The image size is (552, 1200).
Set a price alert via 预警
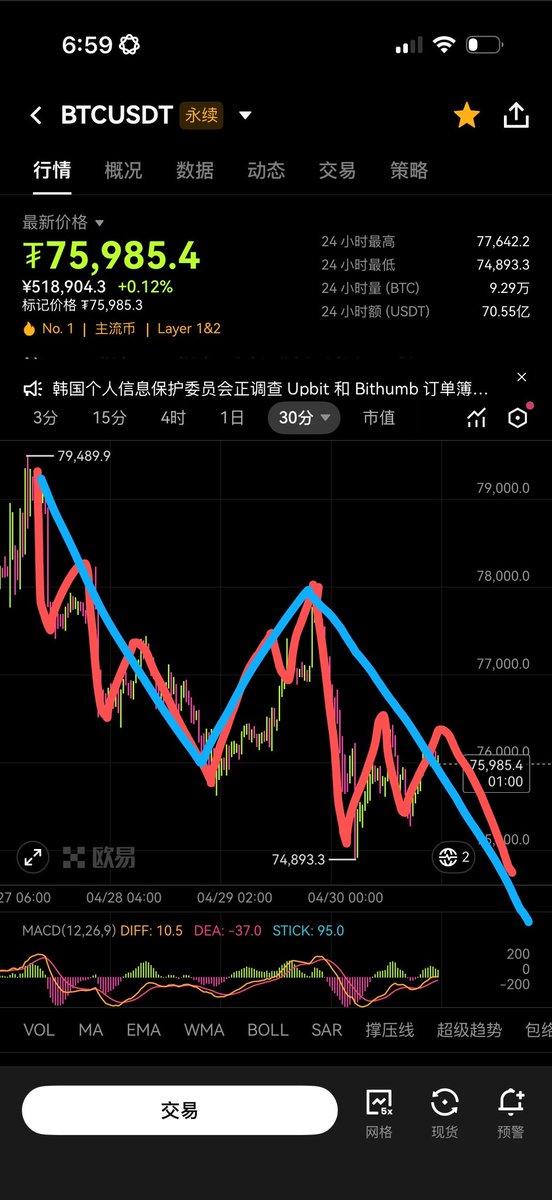[510, 1113]
